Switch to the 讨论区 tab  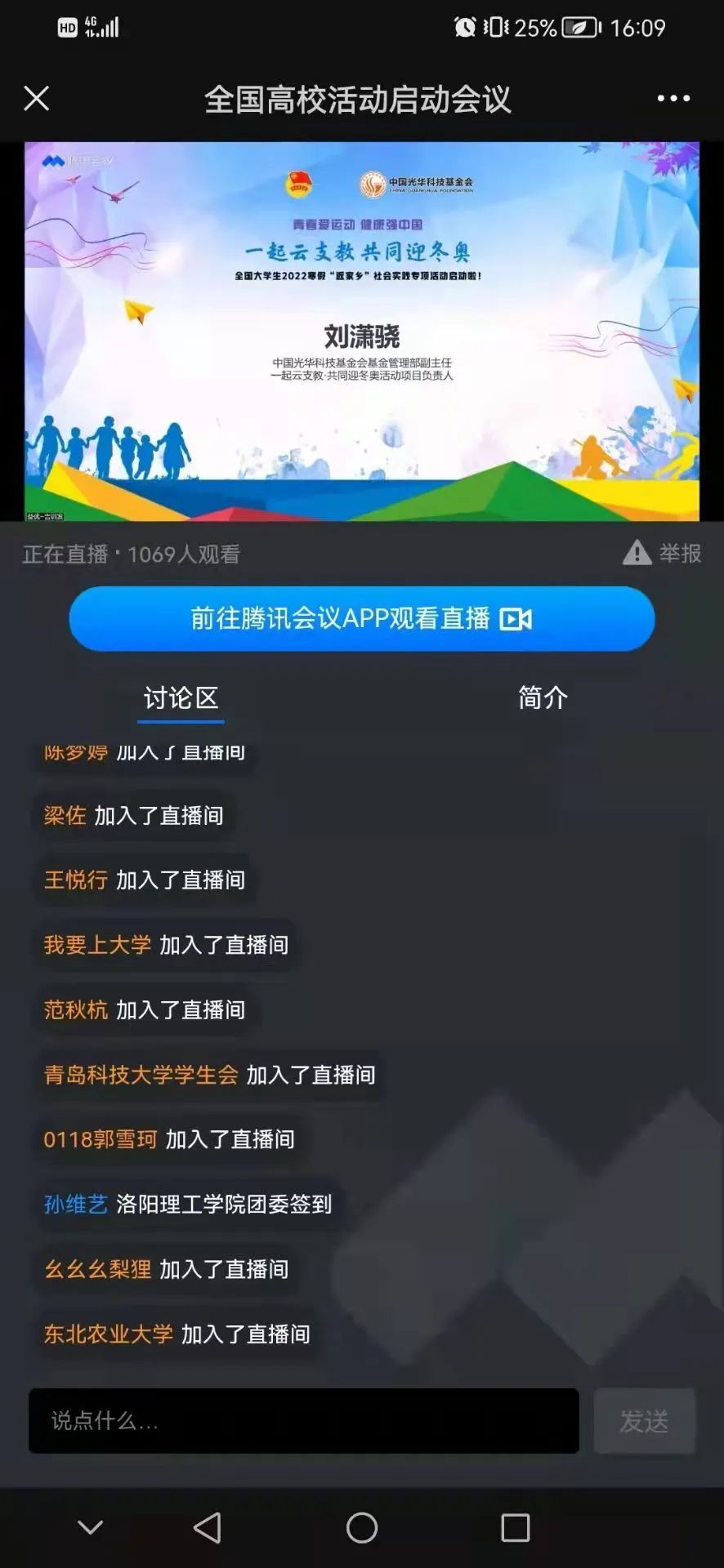pos(181,699)
